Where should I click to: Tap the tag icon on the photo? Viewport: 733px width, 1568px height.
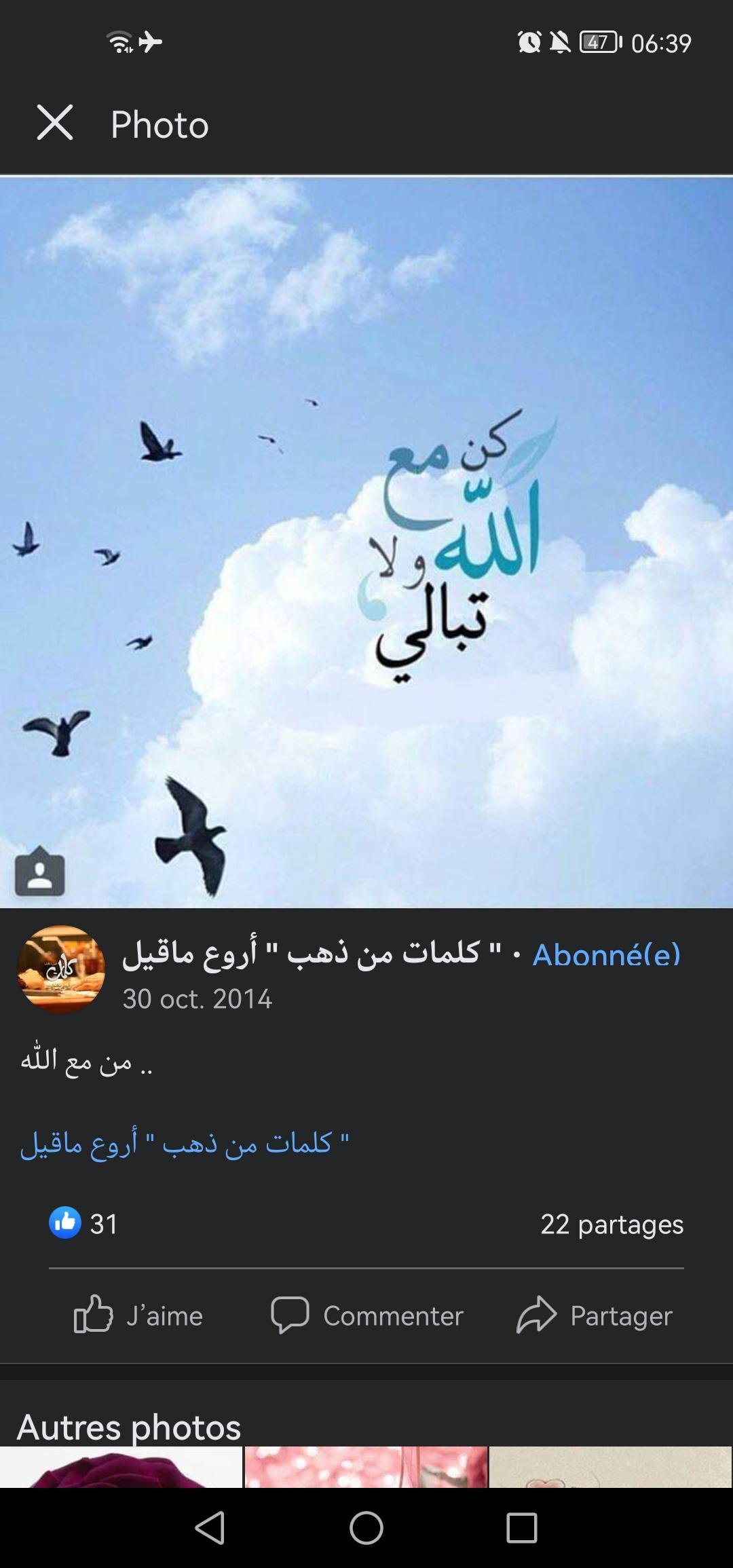40,872
